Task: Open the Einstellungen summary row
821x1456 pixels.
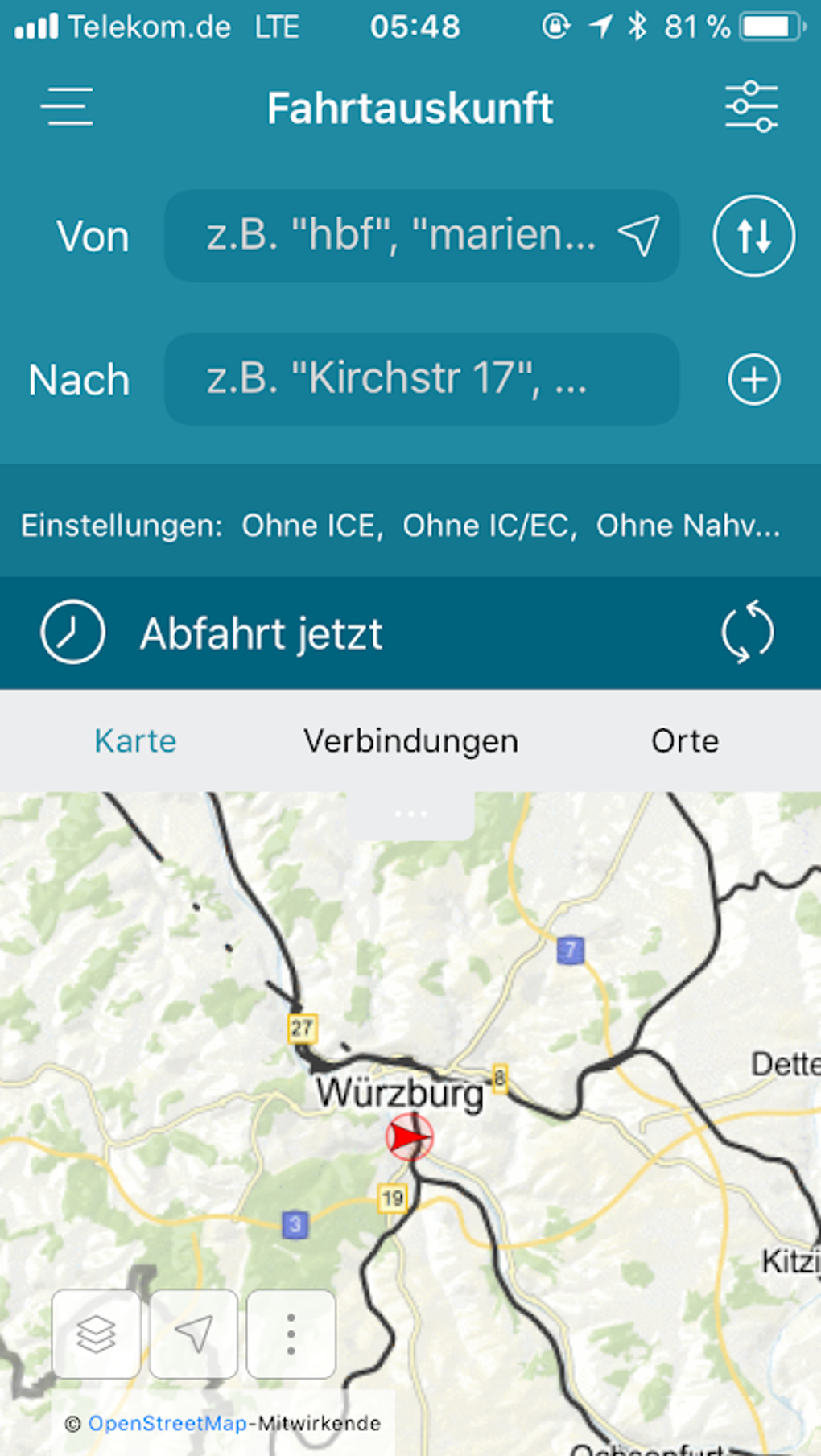Action: click(401, 526)
